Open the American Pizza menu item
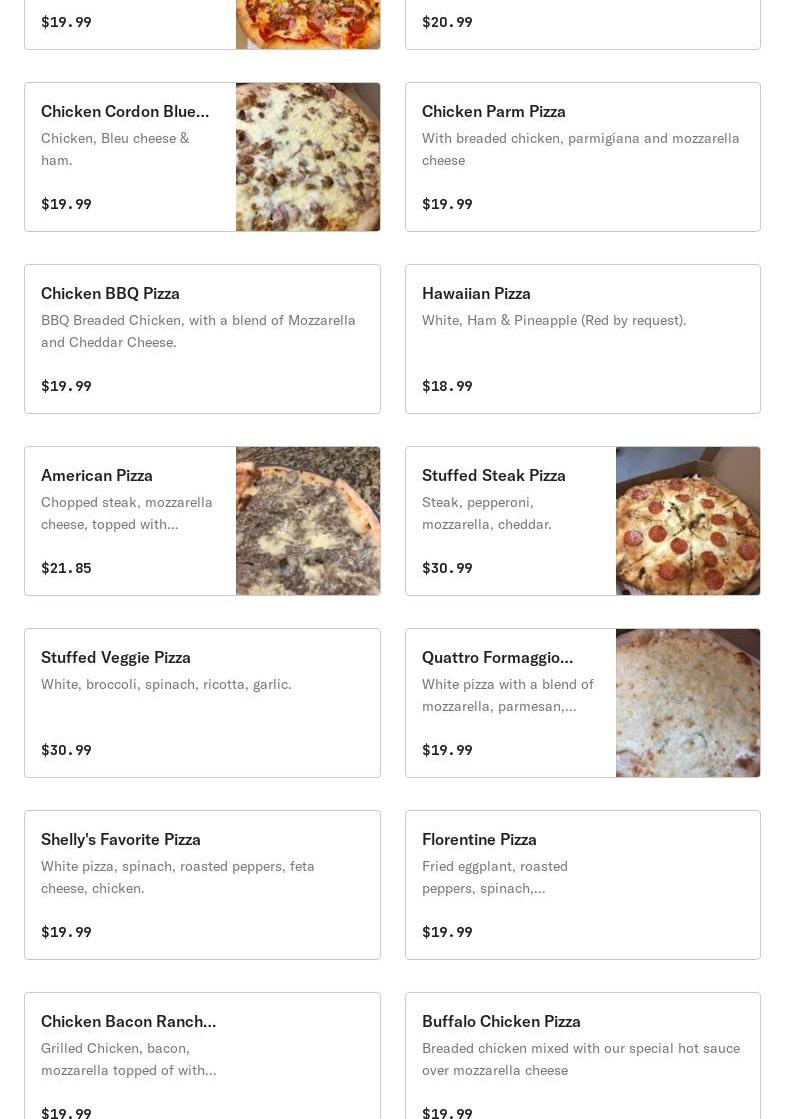This screenshot has height=1119, width=785. [202, 521]
